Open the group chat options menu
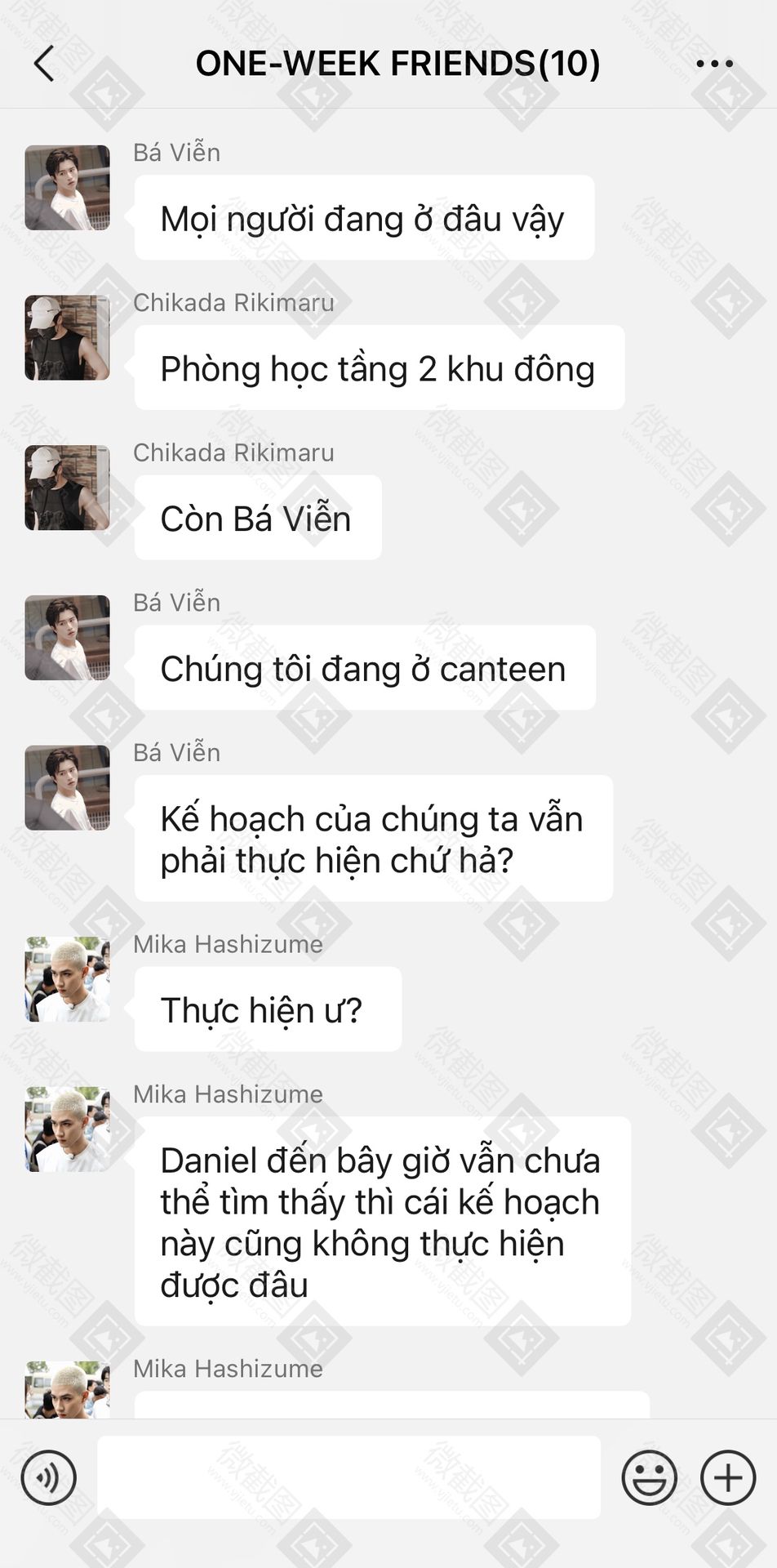This screenshot has height=1568, width=777. point(715,64)
